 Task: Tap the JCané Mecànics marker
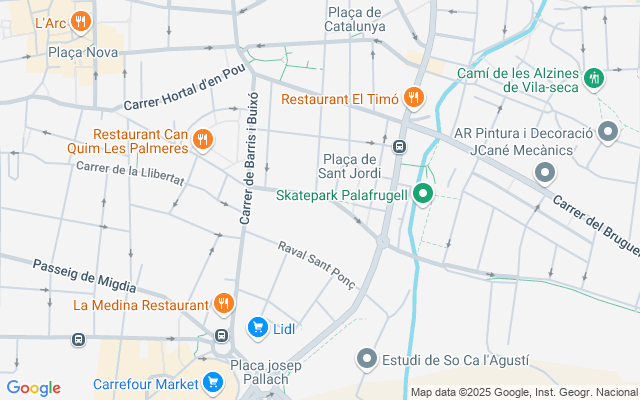[545, 174]
